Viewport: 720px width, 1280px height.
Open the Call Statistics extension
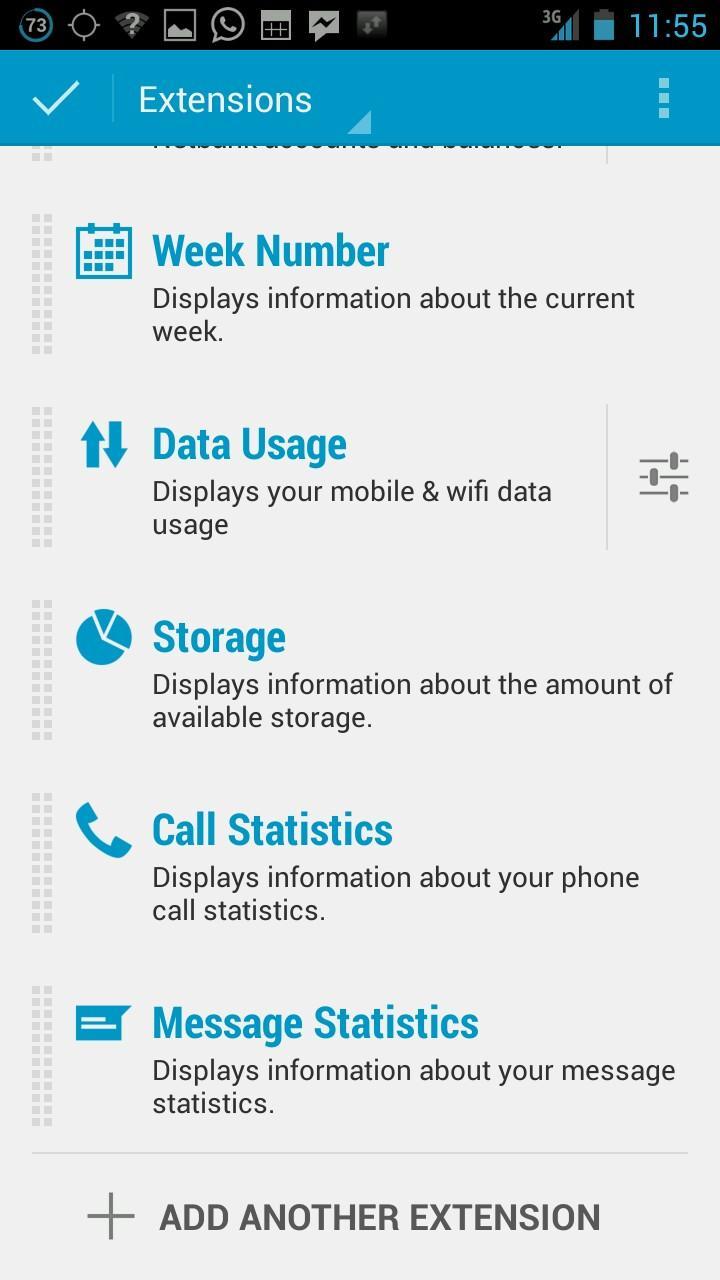350,861
